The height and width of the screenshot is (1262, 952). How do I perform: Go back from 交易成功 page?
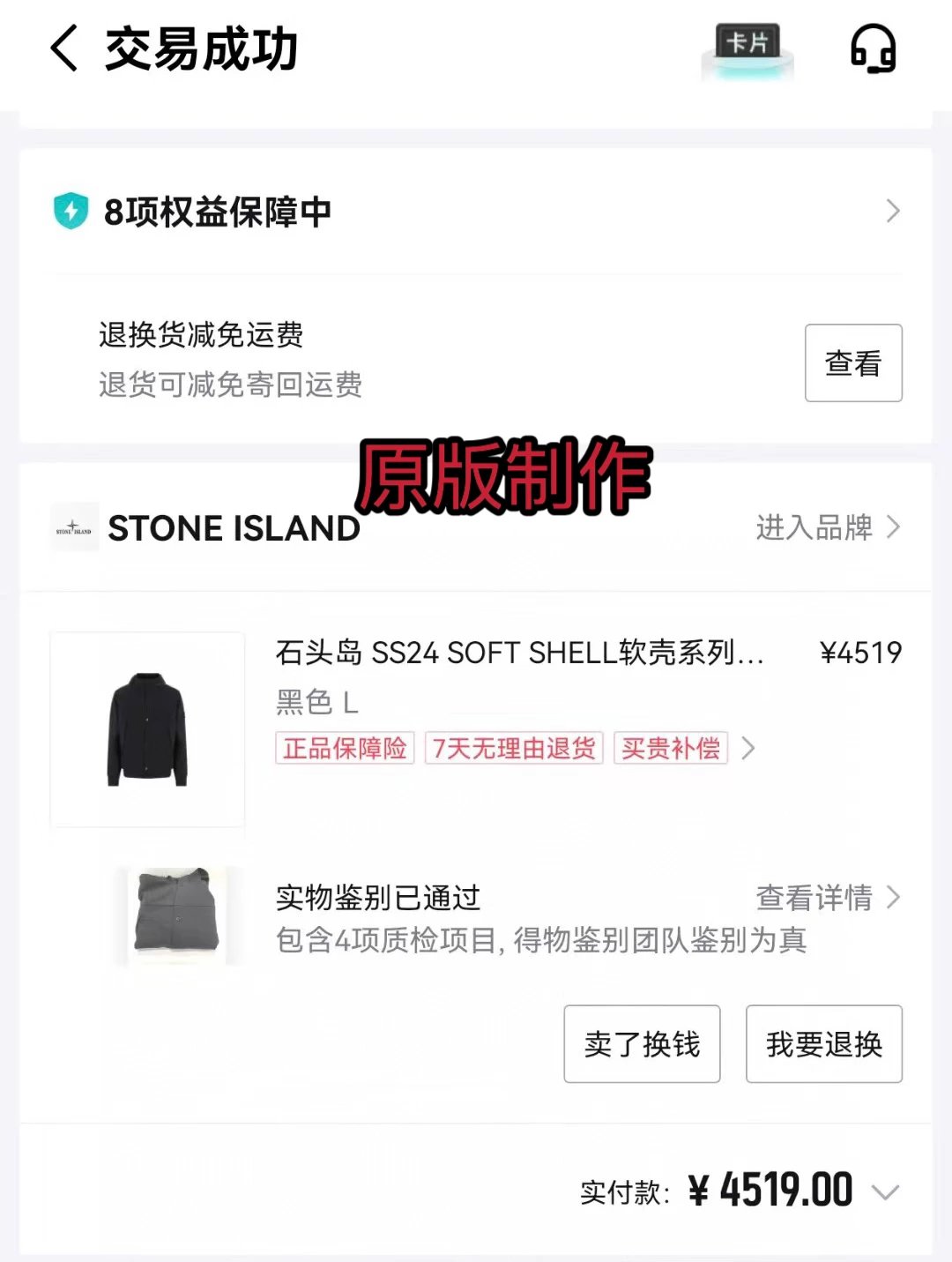[64, 48]
